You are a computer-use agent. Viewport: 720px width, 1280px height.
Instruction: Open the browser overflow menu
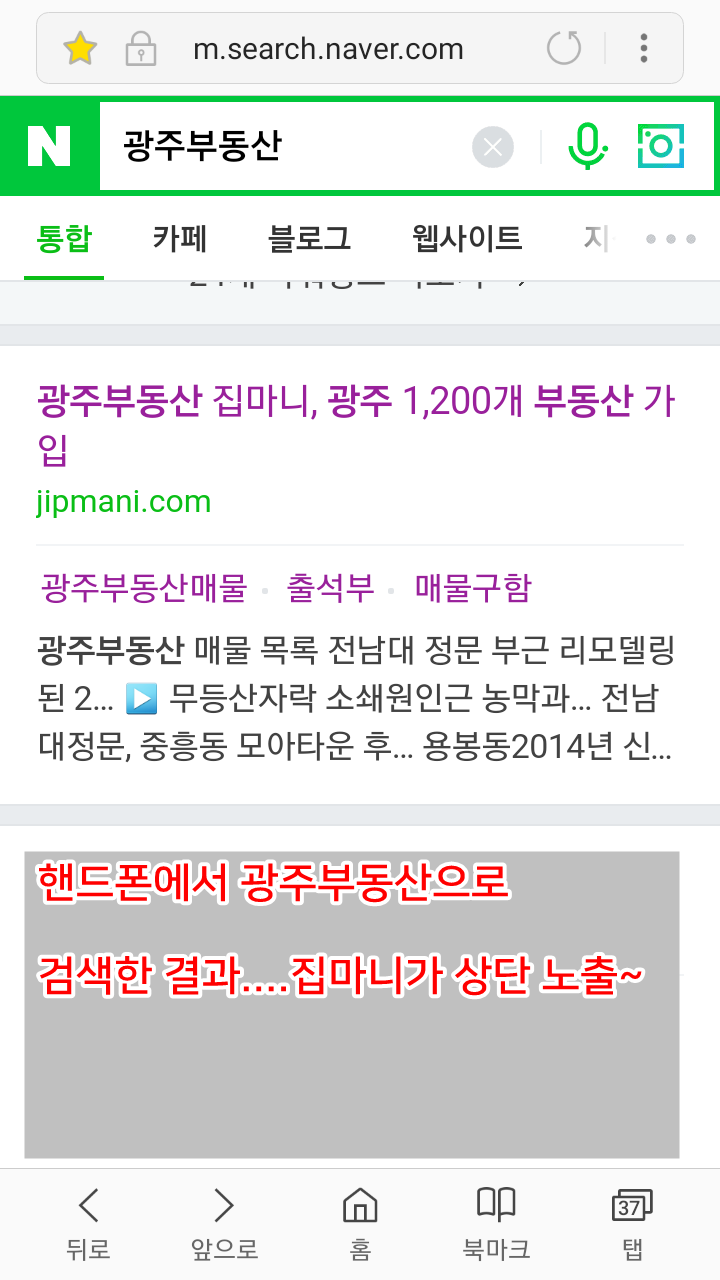point(644,48)
